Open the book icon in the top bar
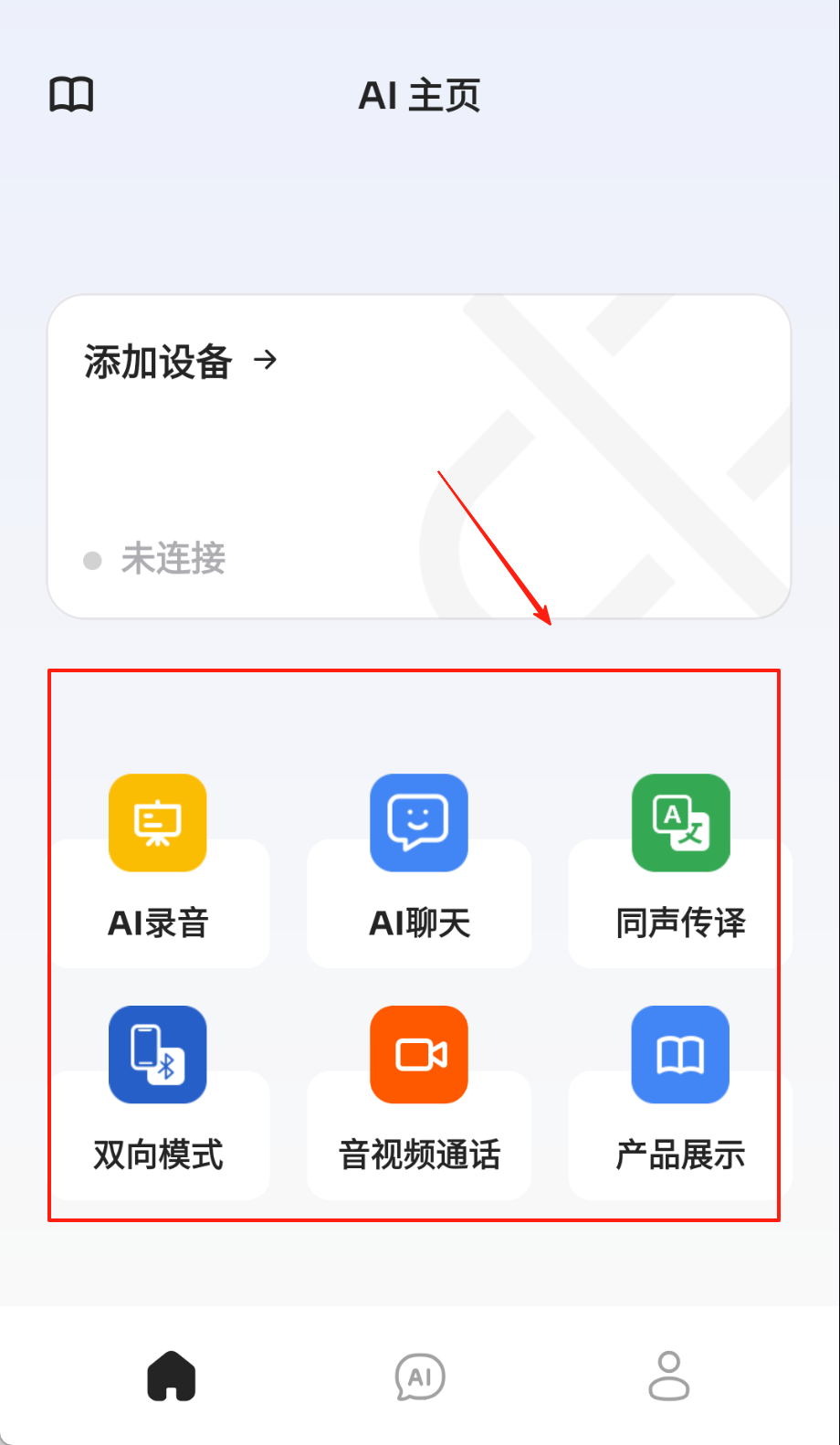Screen dimensions: 840x1445 pyautogui.click(x=71, y=95)
